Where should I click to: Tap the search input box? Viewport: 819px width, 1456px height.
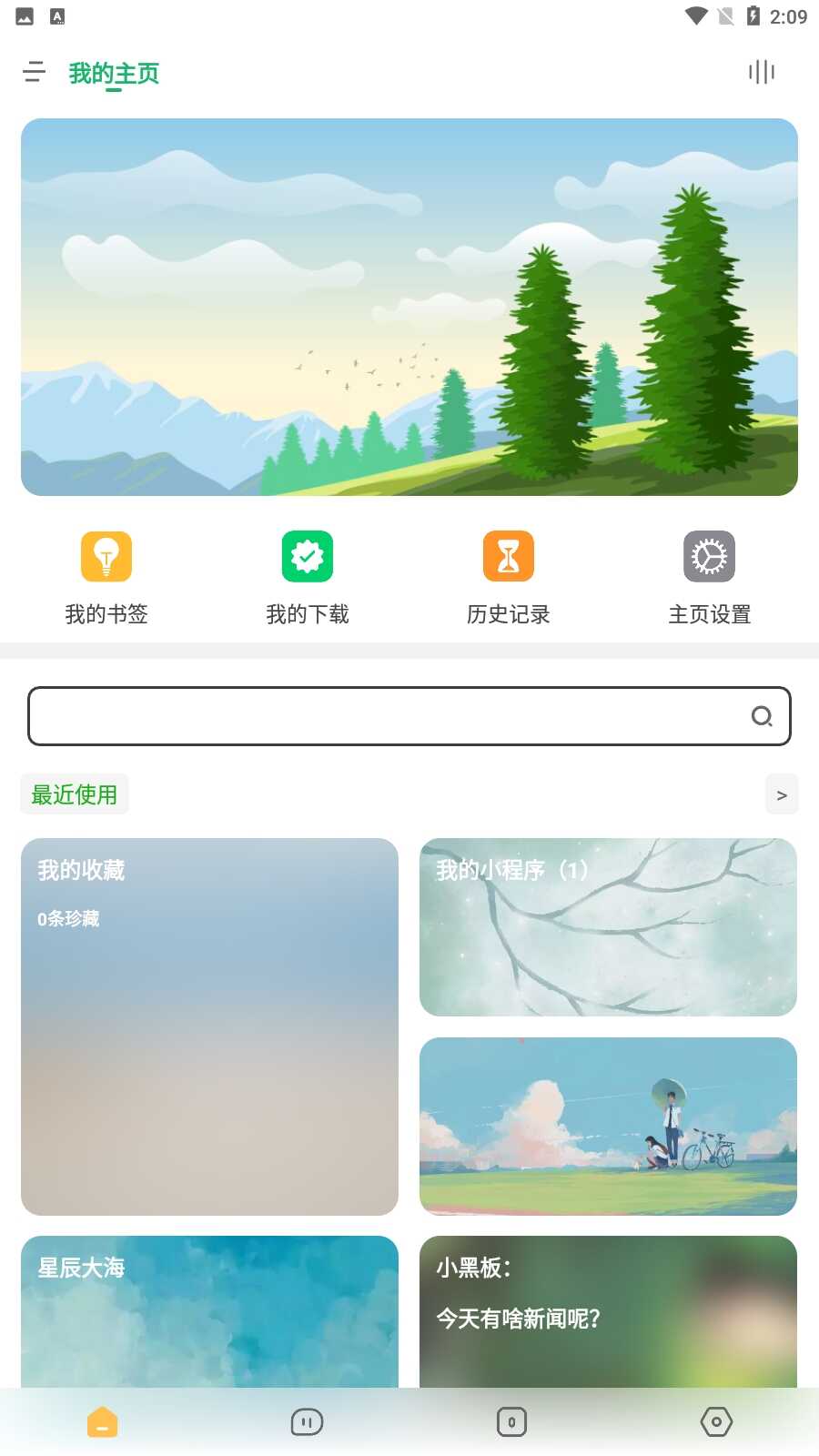pos(382,716)
